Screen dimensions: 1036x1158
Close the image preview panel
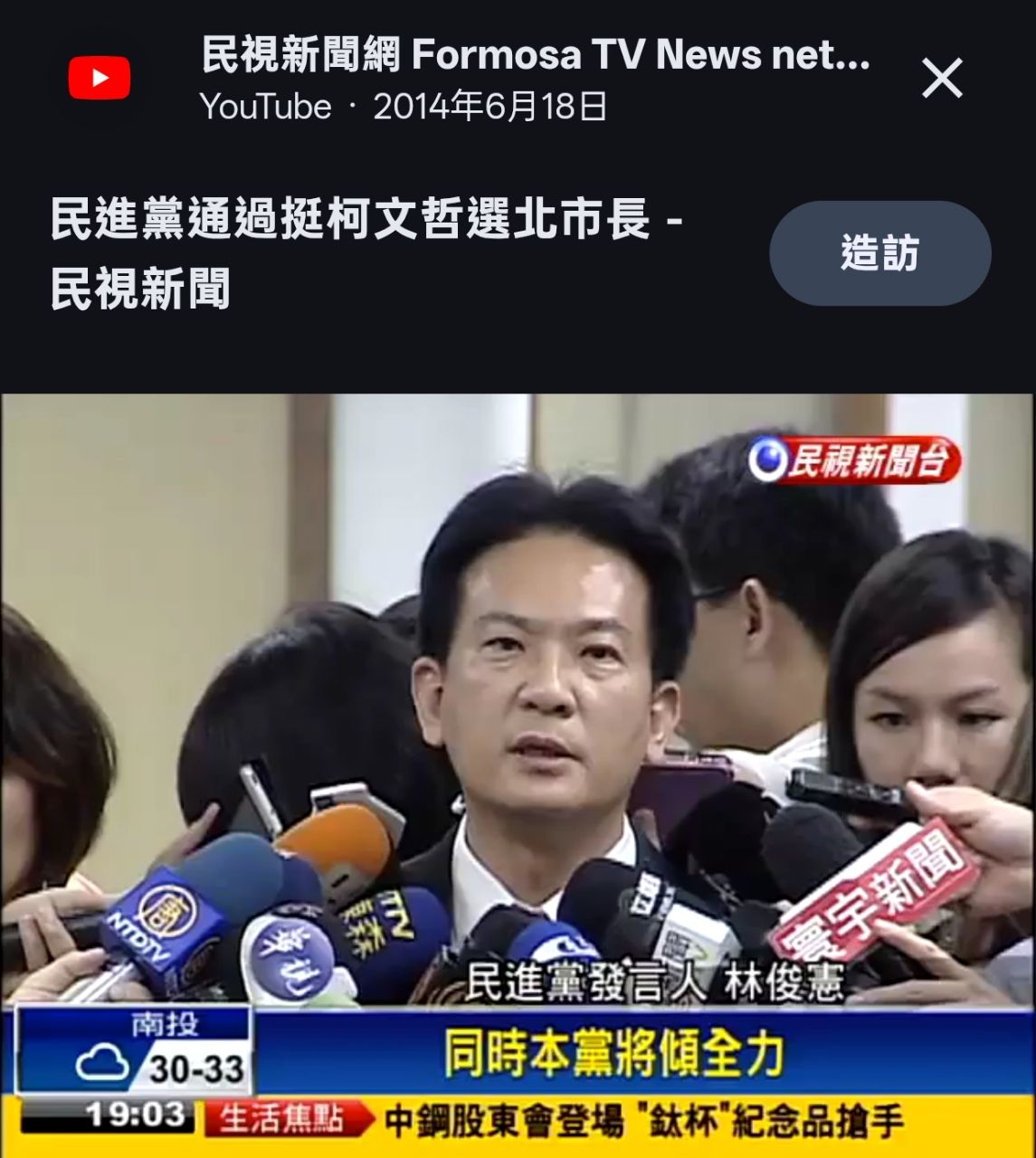pos(942,79)
